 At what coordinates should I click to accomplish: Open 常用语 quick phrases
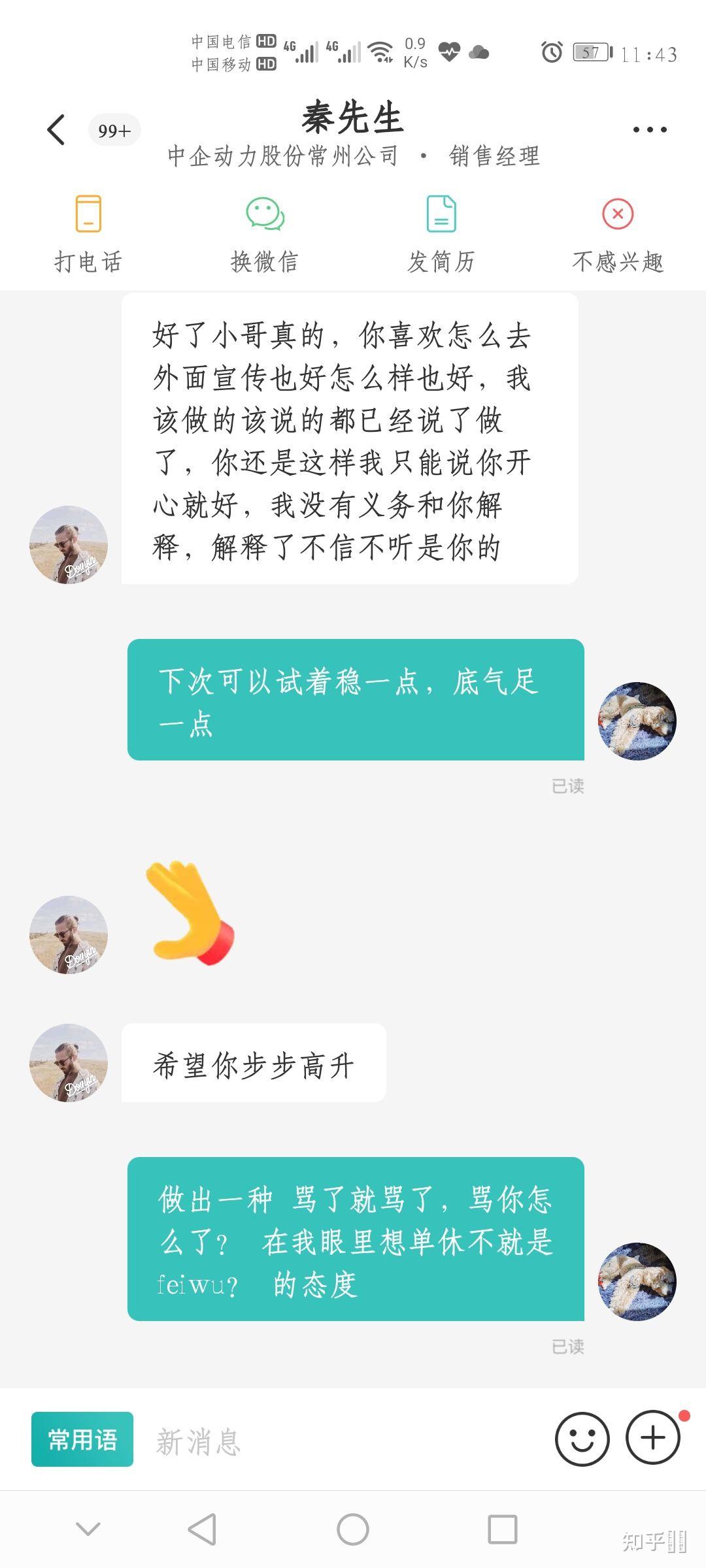coord(82,1439)
